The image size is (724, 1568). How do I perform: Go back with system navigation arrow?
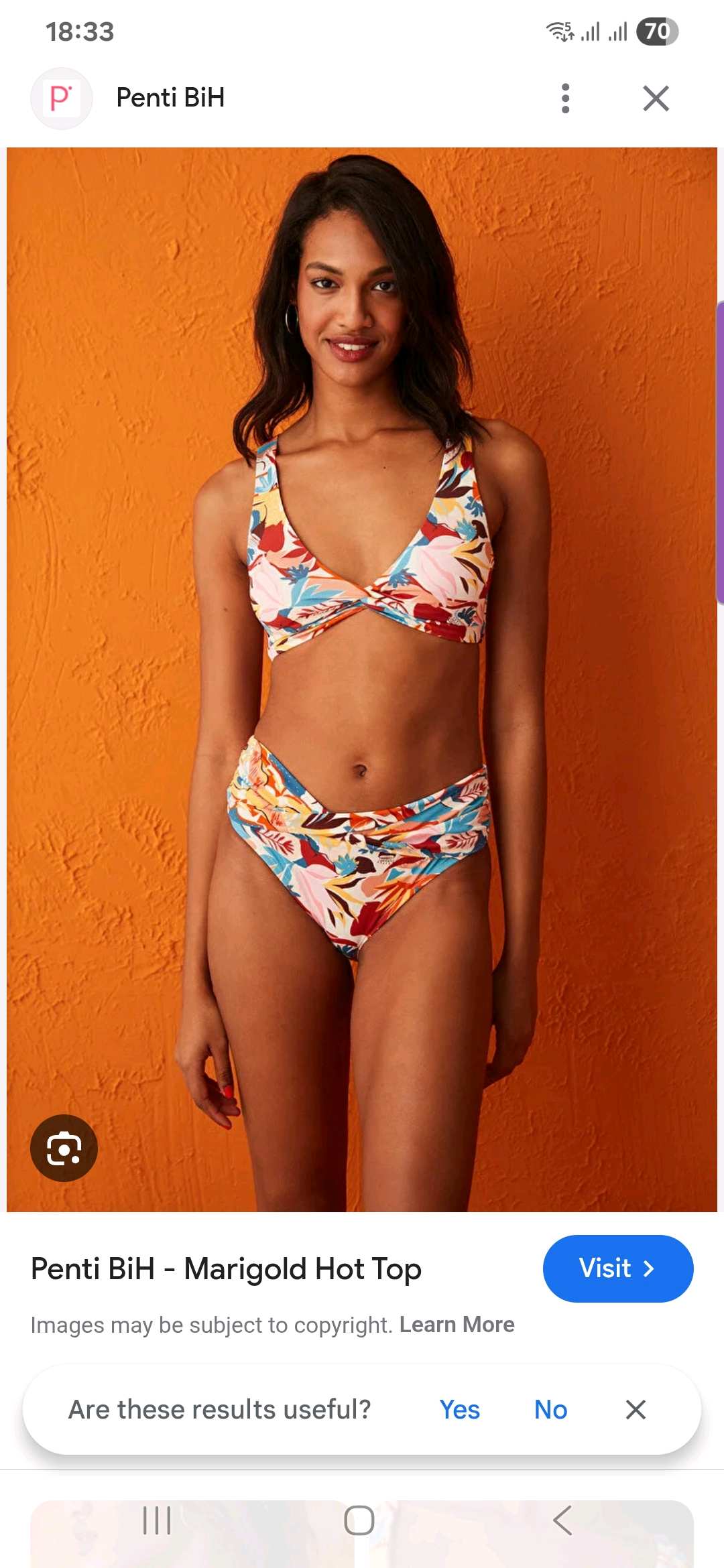pos(562,1520)
